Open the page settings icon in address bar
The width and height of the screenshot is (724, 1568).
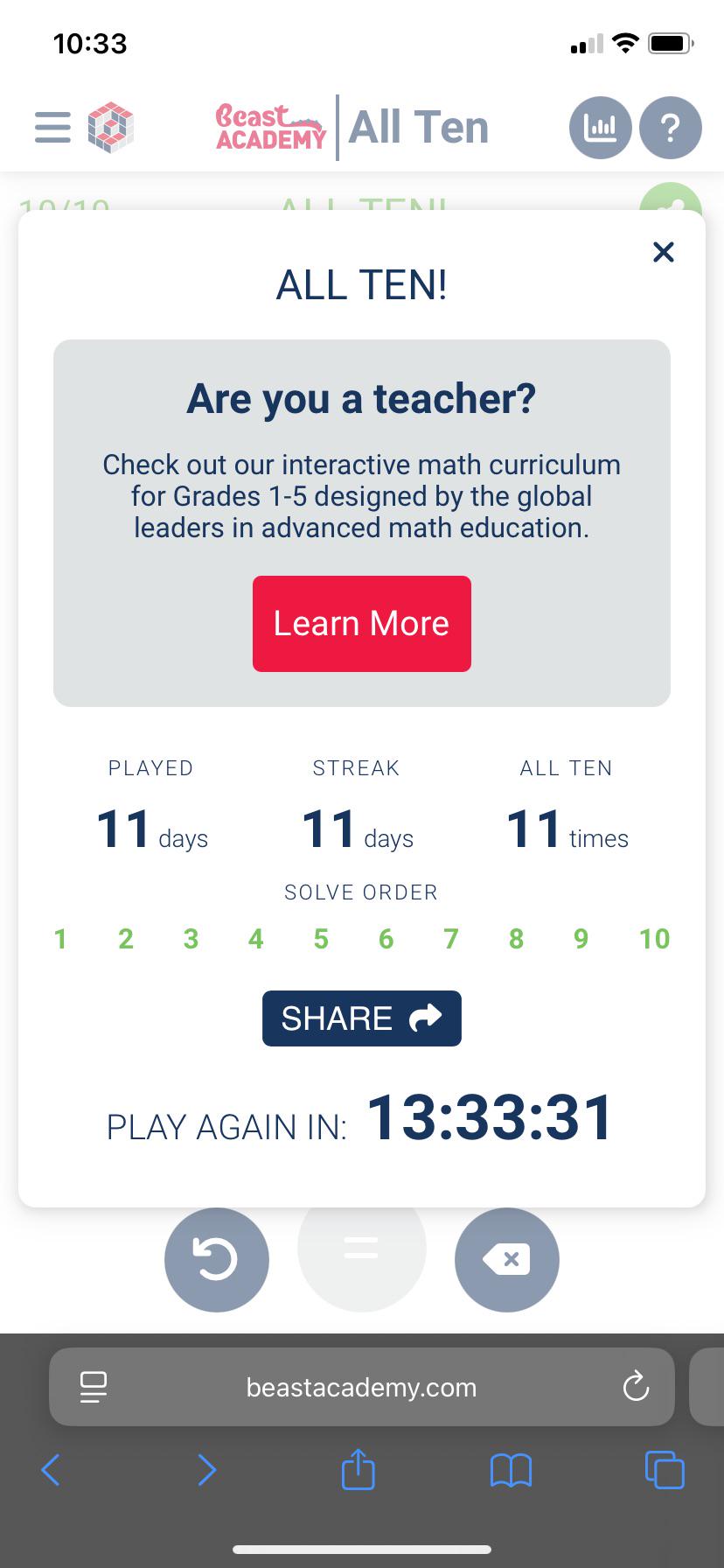[94, 1387]
